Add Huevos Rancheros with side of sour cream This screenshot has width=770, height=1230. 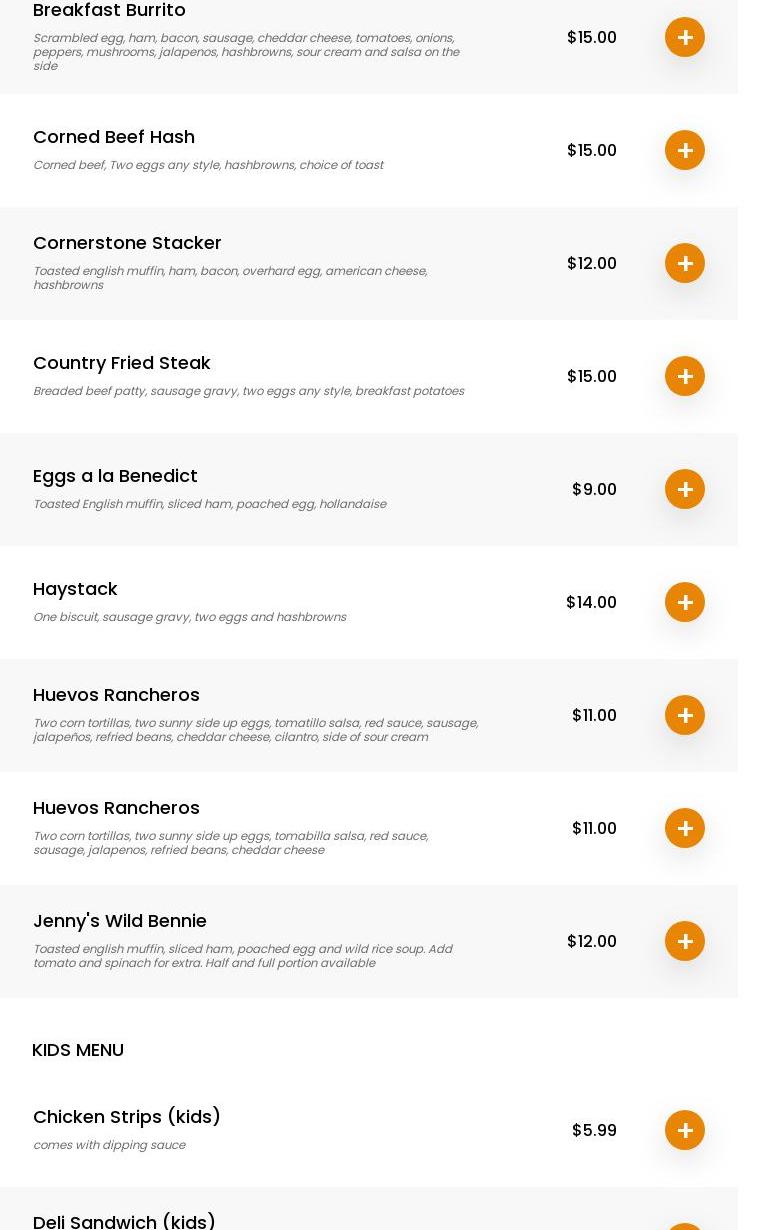click(685, 715)
